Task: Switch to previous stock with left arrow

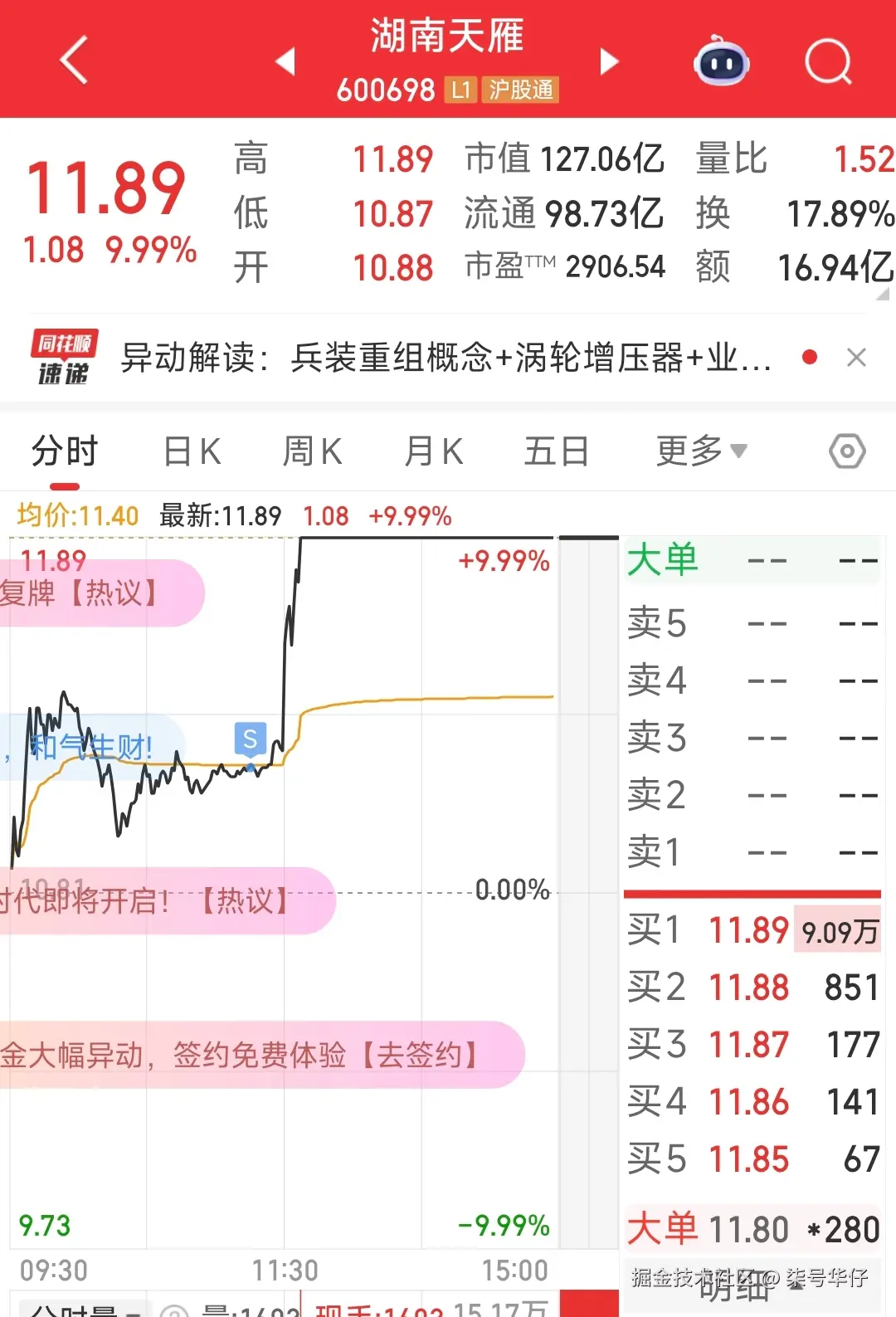Action: [x=285, y=61]
